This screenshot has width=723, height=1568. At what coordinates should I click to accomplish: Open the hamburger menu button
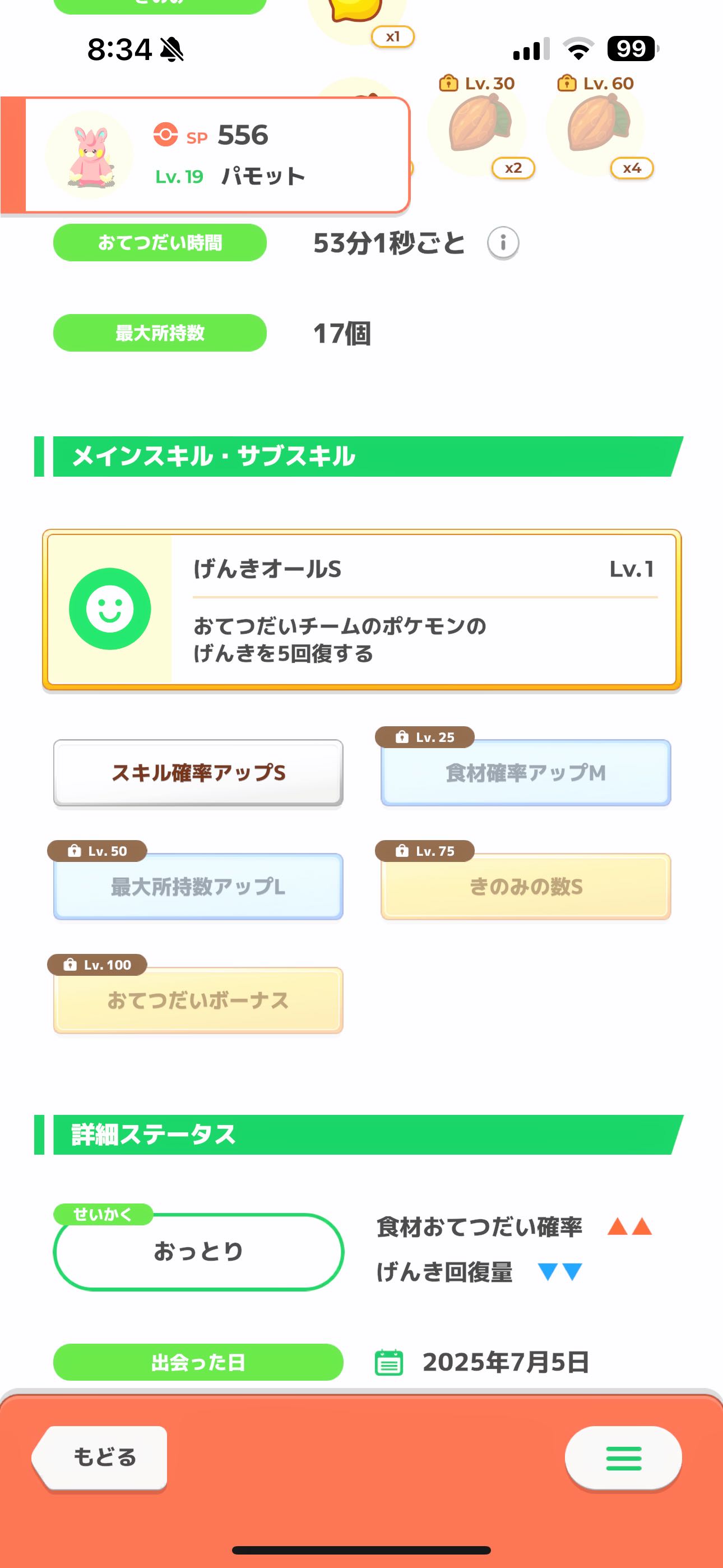[x=623, y=1458]
